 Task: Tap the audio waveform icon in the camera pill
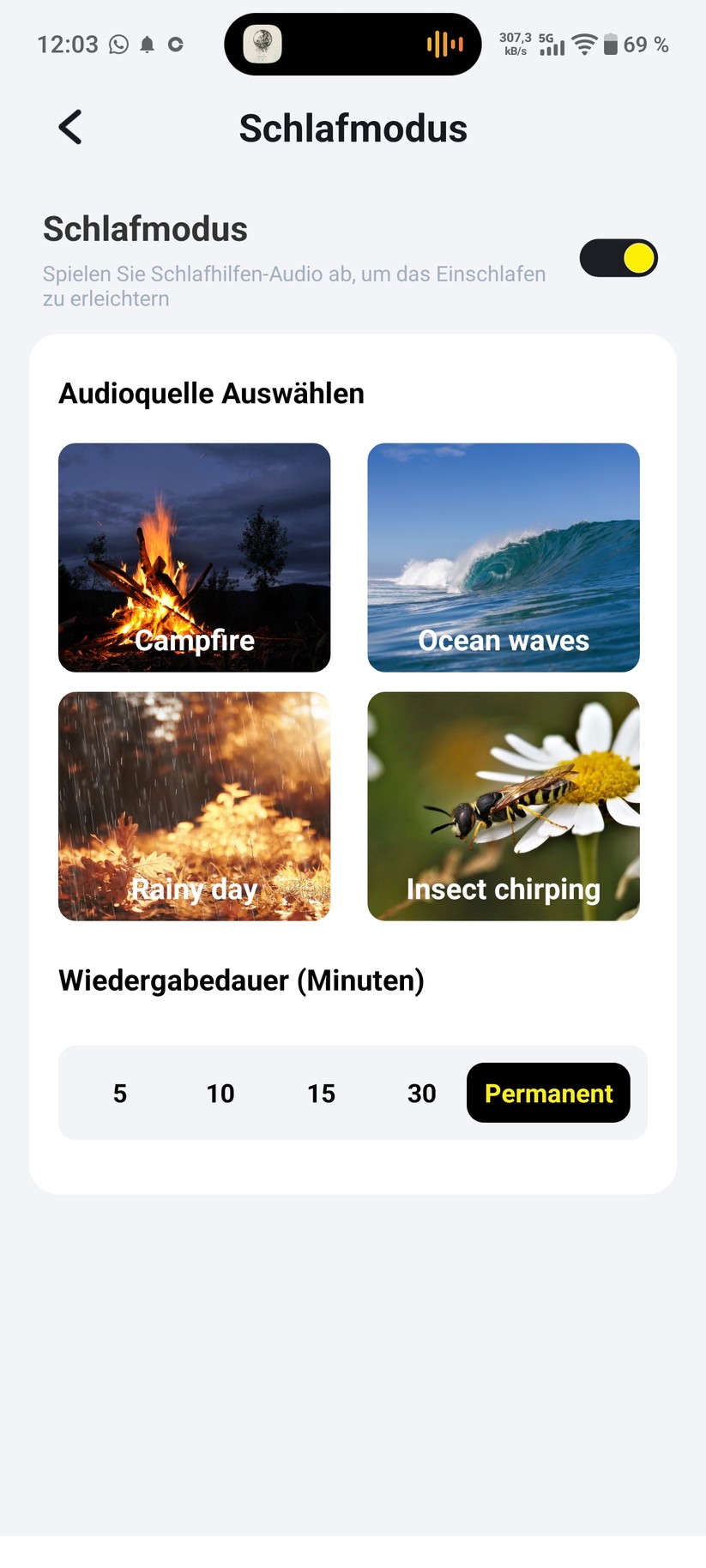(444, 44)
